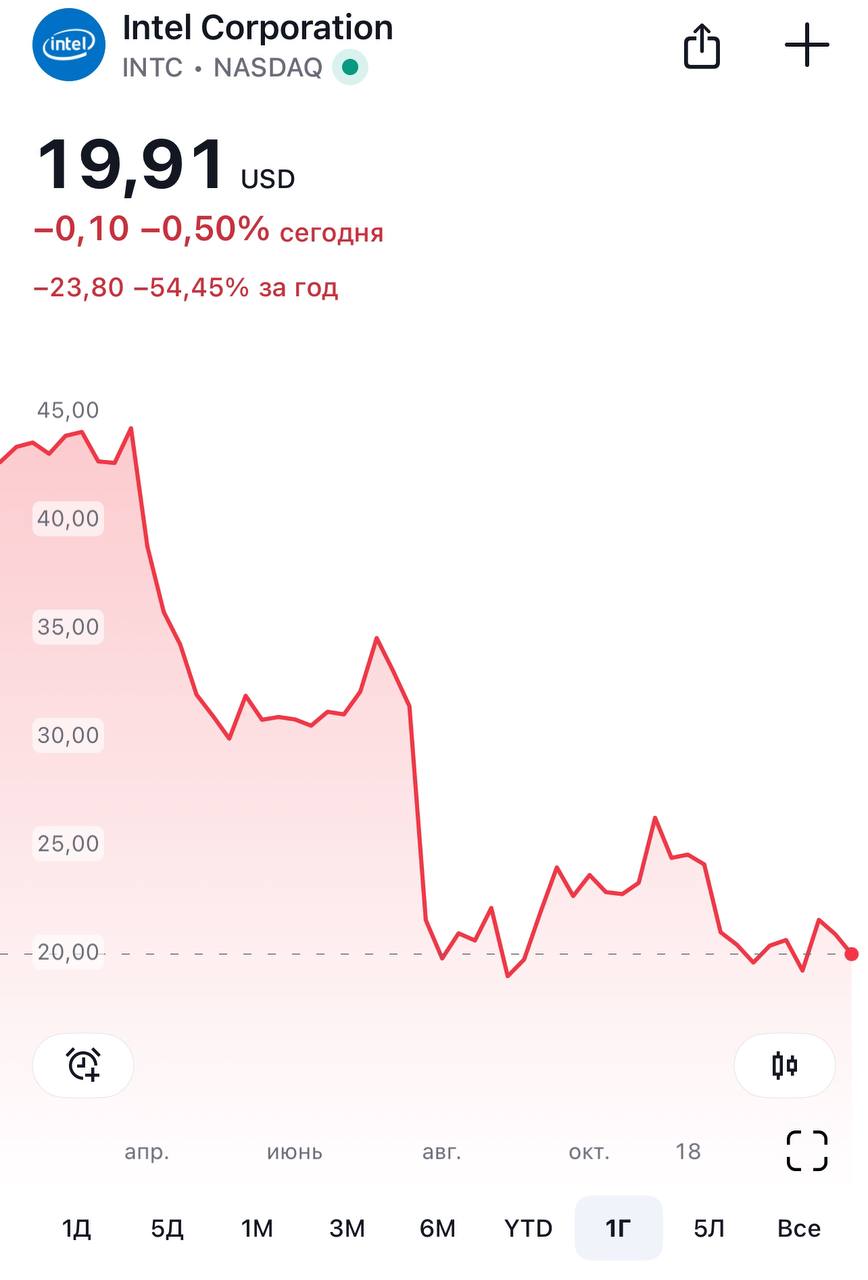Show the 5Л chart range
868x1280 pixels.
[x=709, y=1228]
